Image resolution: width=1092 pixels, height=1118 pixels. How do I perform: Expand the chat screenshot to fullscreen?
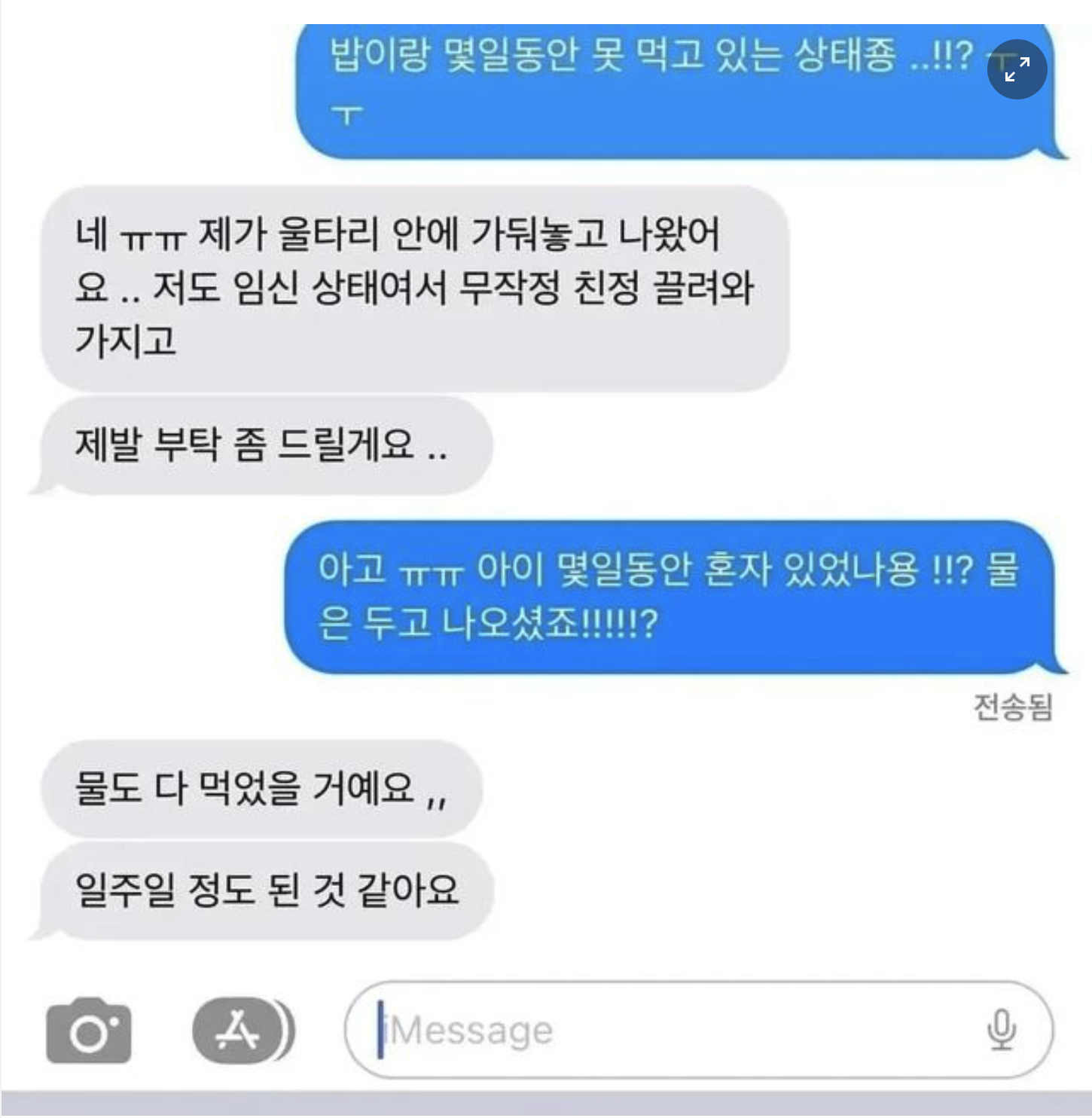[1017, 69]
